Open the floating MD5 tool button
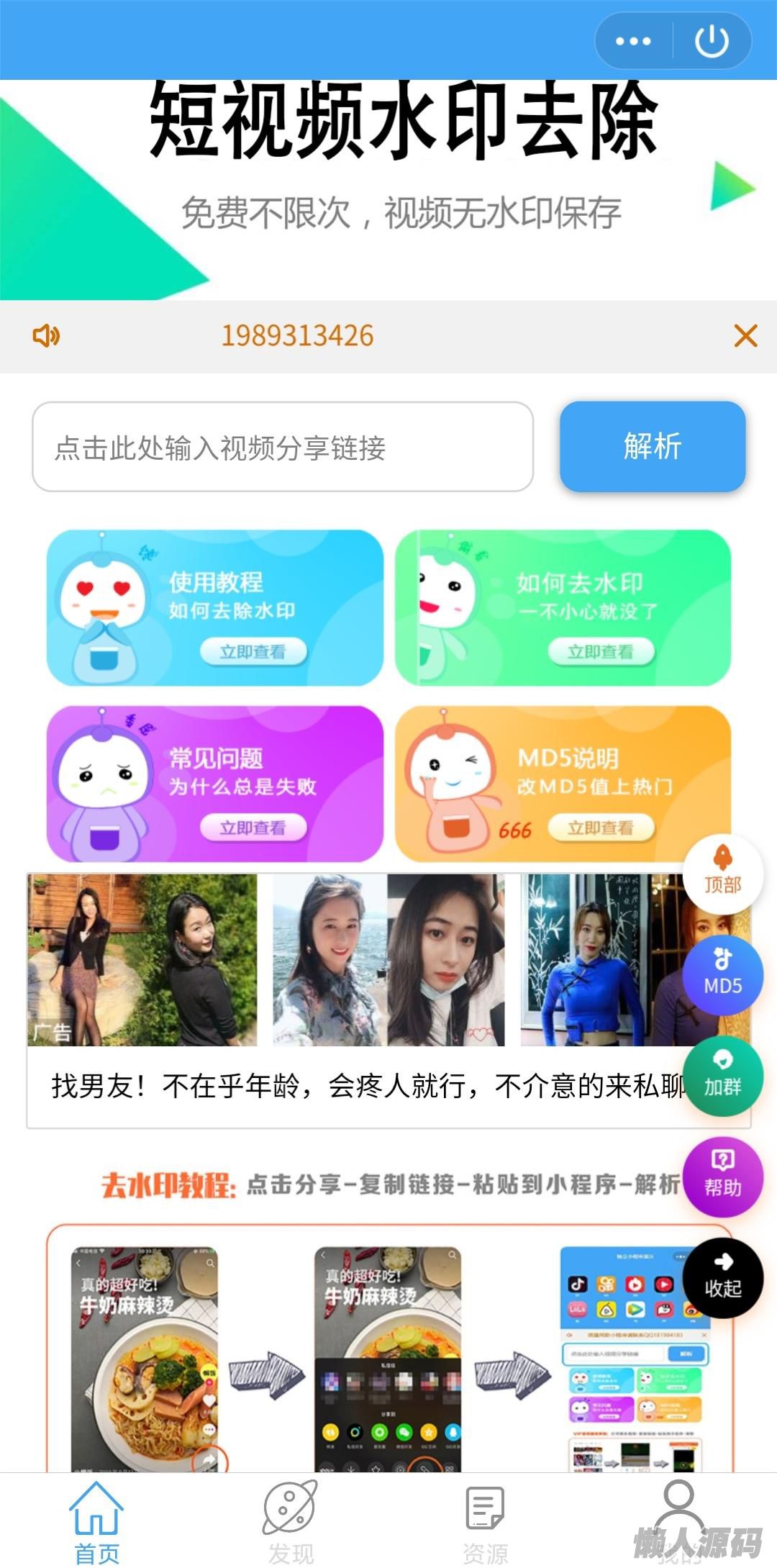The height and width of the screenshot is (1568, 777). (722, 974)
